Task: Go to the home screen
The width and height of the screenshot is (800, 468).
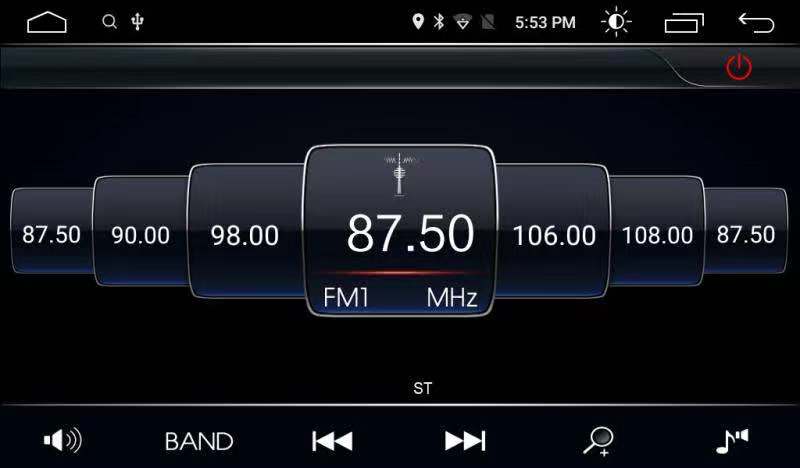Action: click(47, 22)
